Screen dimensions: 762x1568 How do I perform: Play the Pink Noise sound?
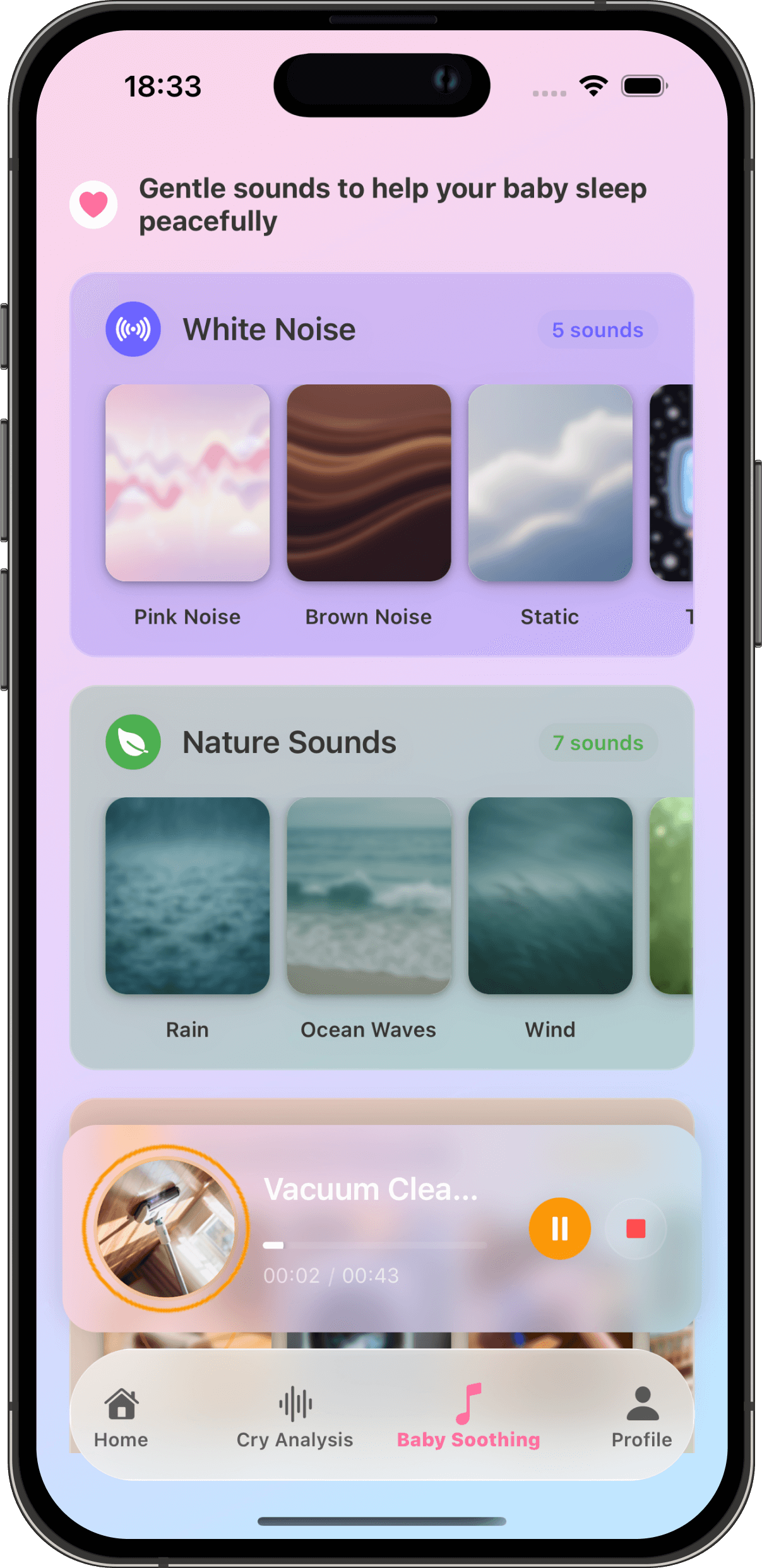[x=188, y=483]
